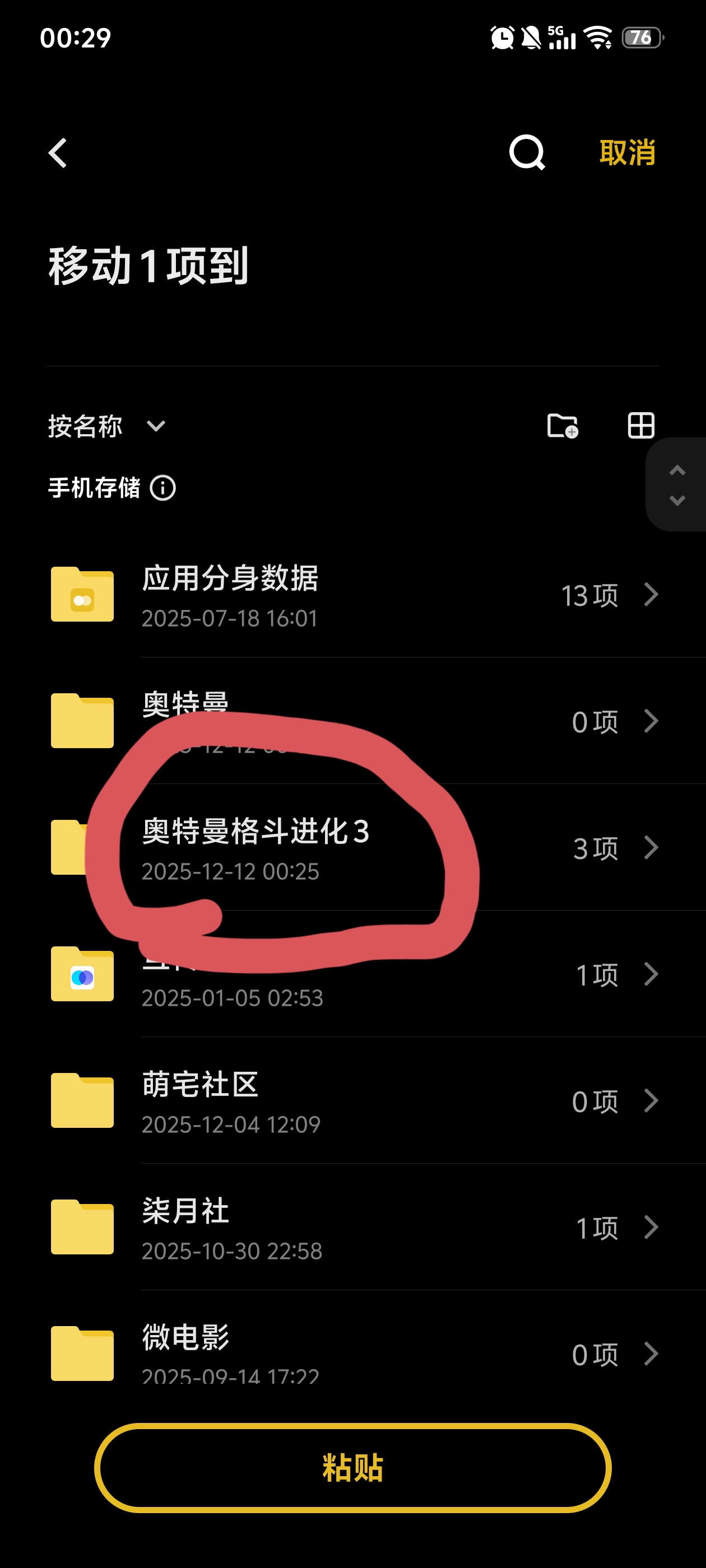Open the search magnifier icon
Image resolution: width=706 pixels, height=1568 pixels.
[527, 152]
